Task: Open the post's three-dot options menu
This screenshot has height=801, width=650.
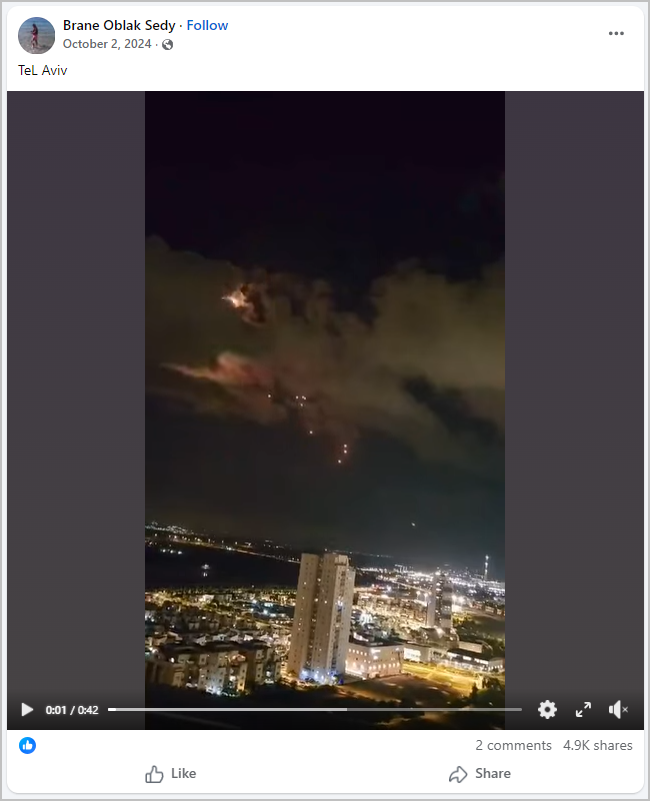Action: [x=616, y=33]
